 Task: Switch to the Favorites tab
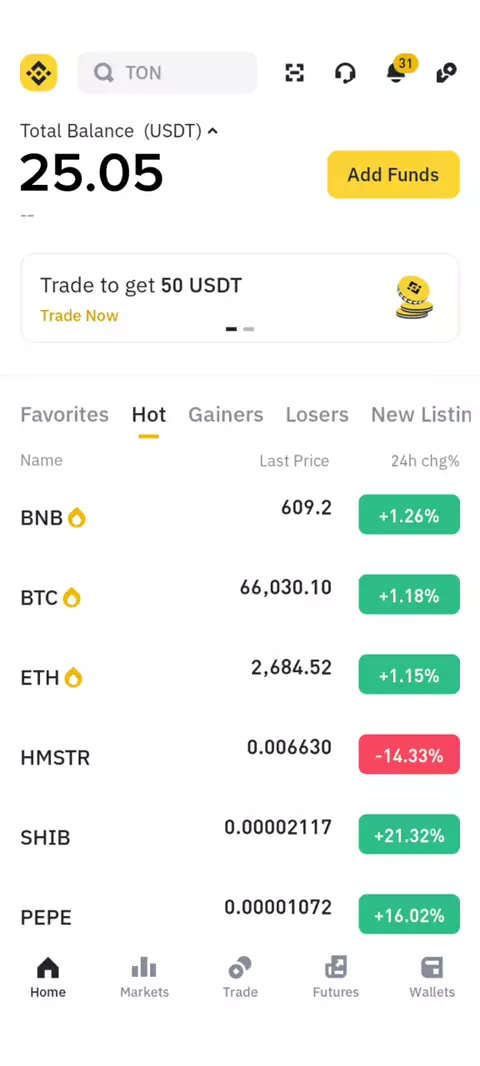[65, 415]
